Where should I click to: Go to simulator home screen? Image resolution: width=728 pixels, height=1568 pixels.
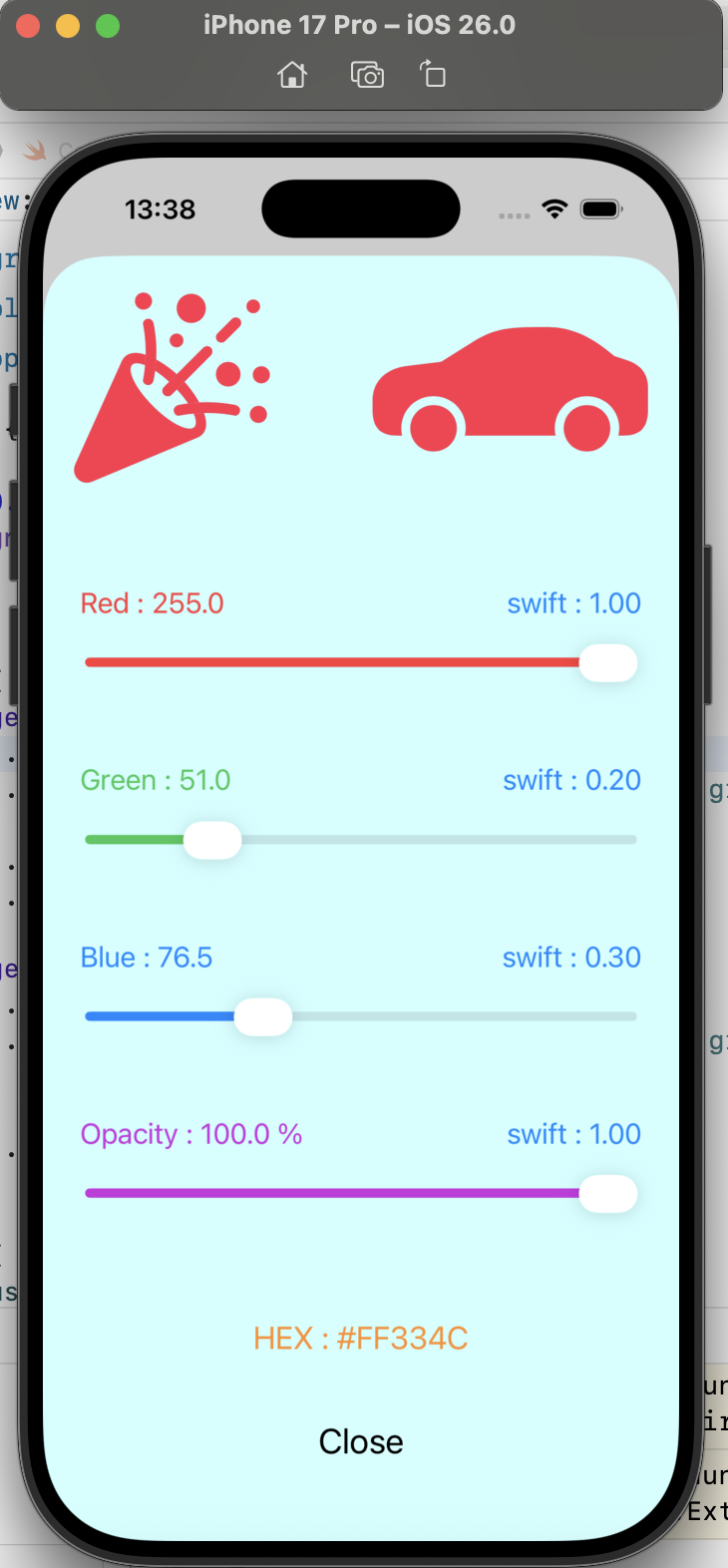pyautogui.click(x=292, y=75)
